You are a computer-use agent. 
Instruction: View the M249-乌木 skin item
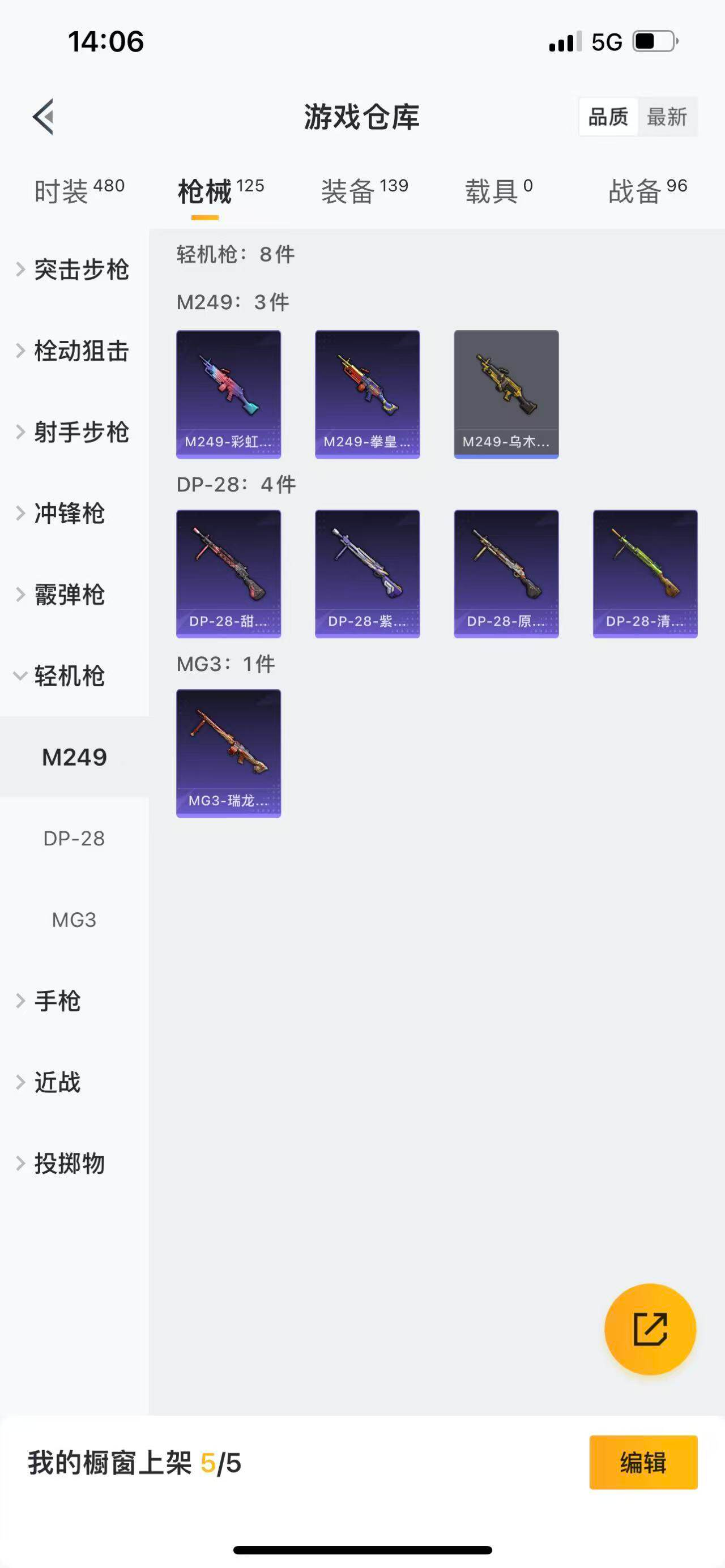pyautogui.click(x=506, y=394)
